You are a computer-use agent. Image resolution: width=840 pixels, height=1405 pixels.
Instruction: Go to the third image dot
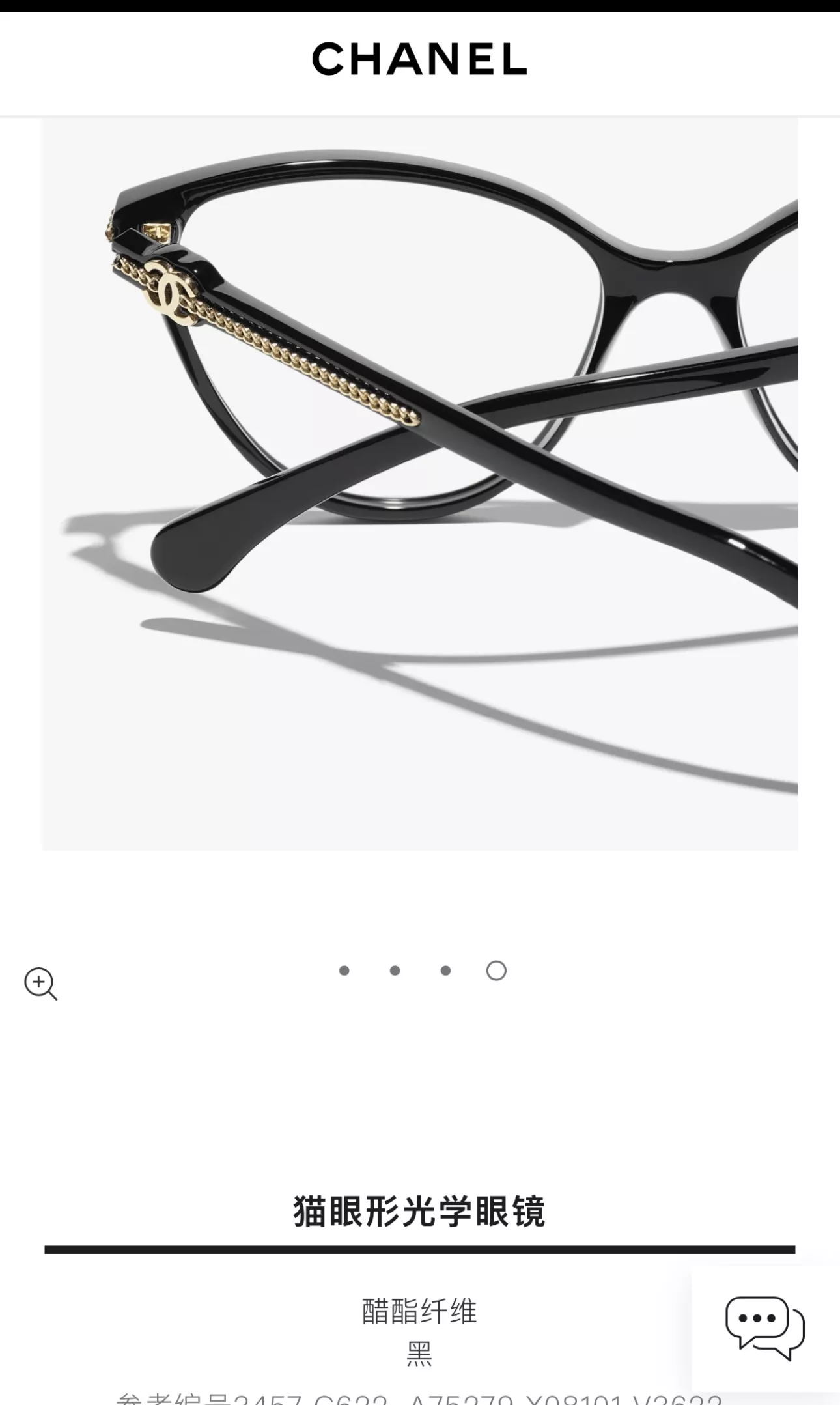pos(445,971)
